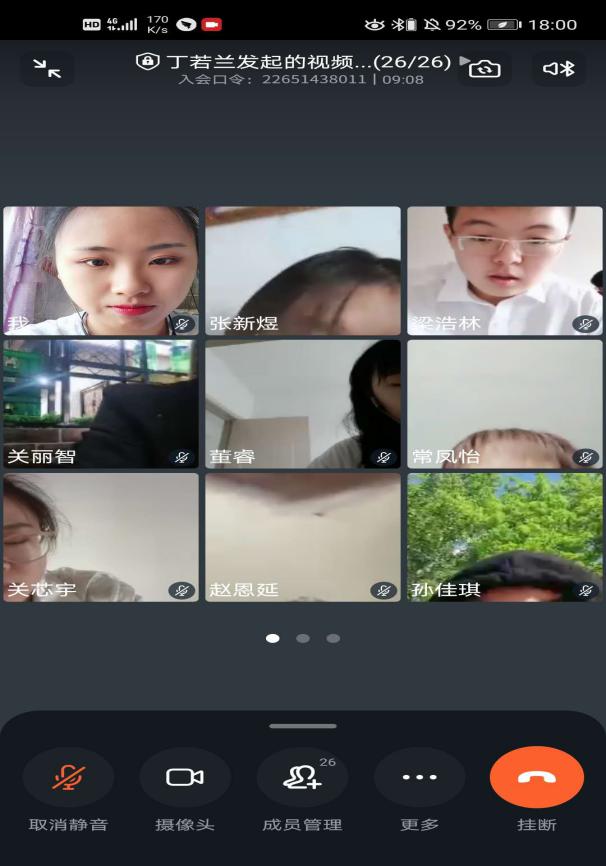The width and height of the screenshot is (606, 866).
Task: Open 梁浩林's video tile
Action: pyautogui.click(x=505, y=270)
